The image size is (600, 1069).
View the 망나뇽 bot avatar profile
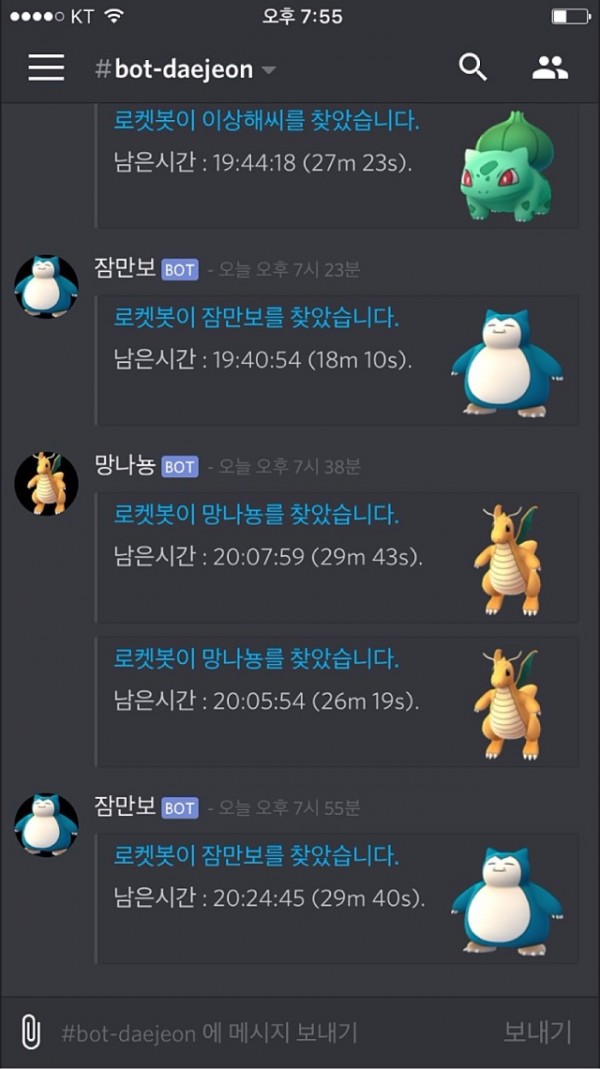tap(46, 484)
